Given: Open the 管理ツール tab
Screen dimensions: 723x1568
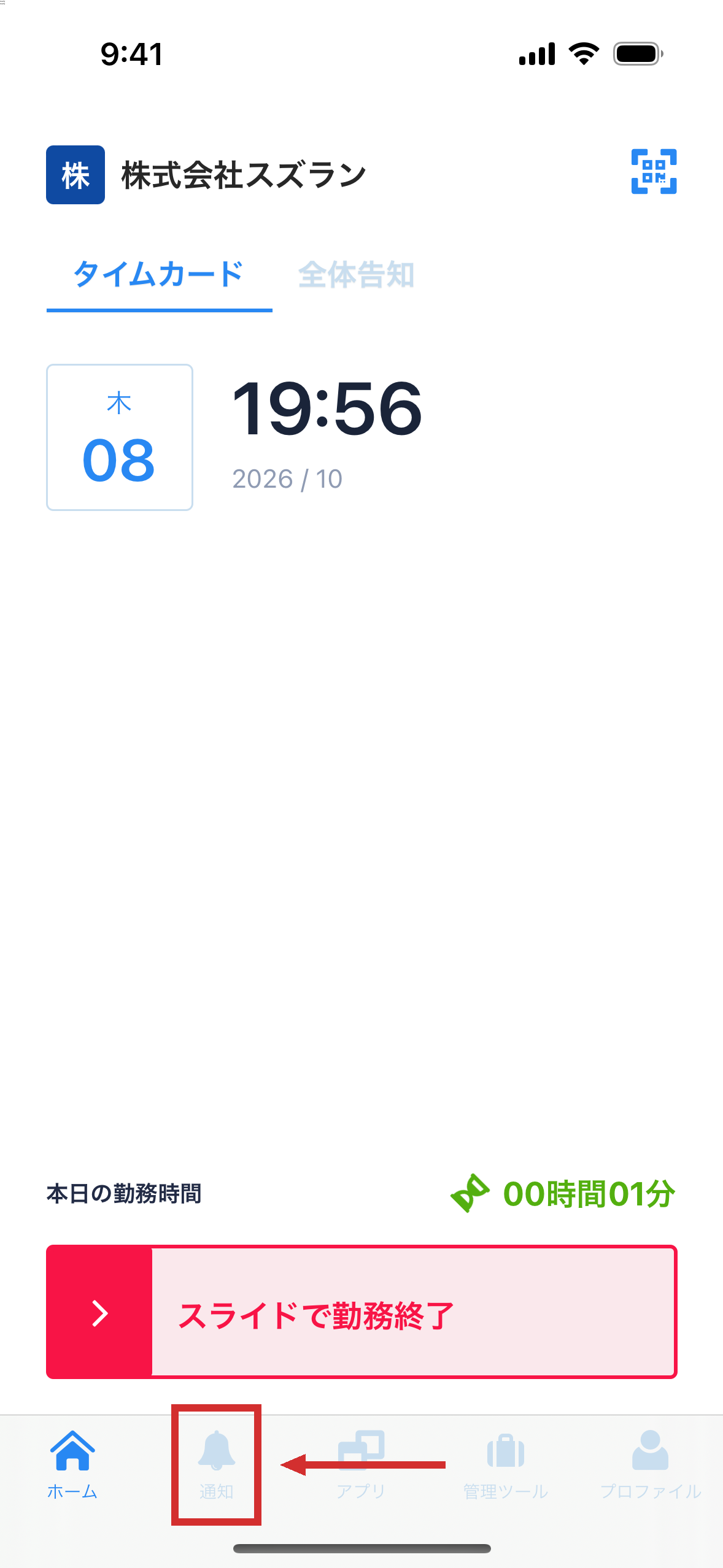Looking at the screenshot, I should pos(506,1464).
